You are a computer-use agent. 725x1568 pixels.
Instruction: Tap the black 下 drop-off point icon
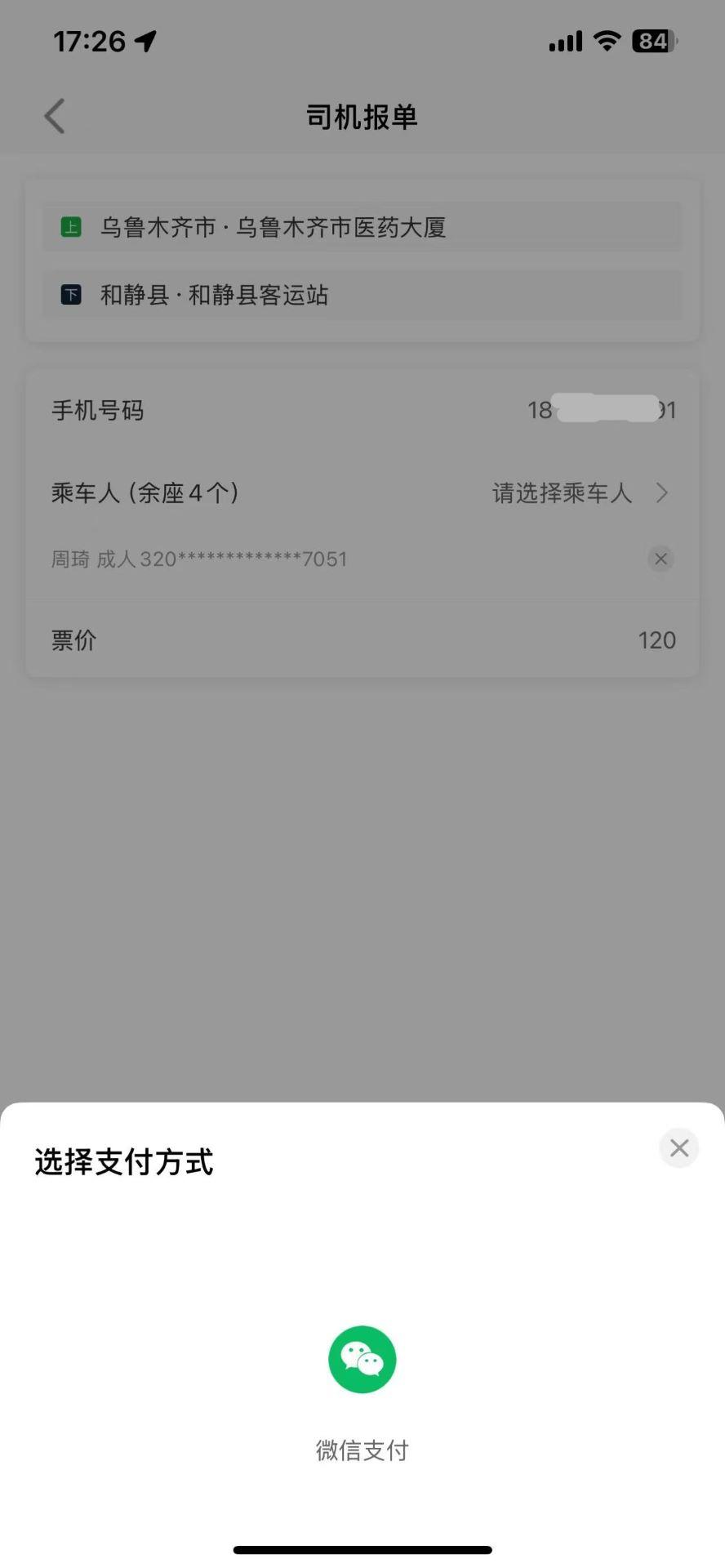70,295
